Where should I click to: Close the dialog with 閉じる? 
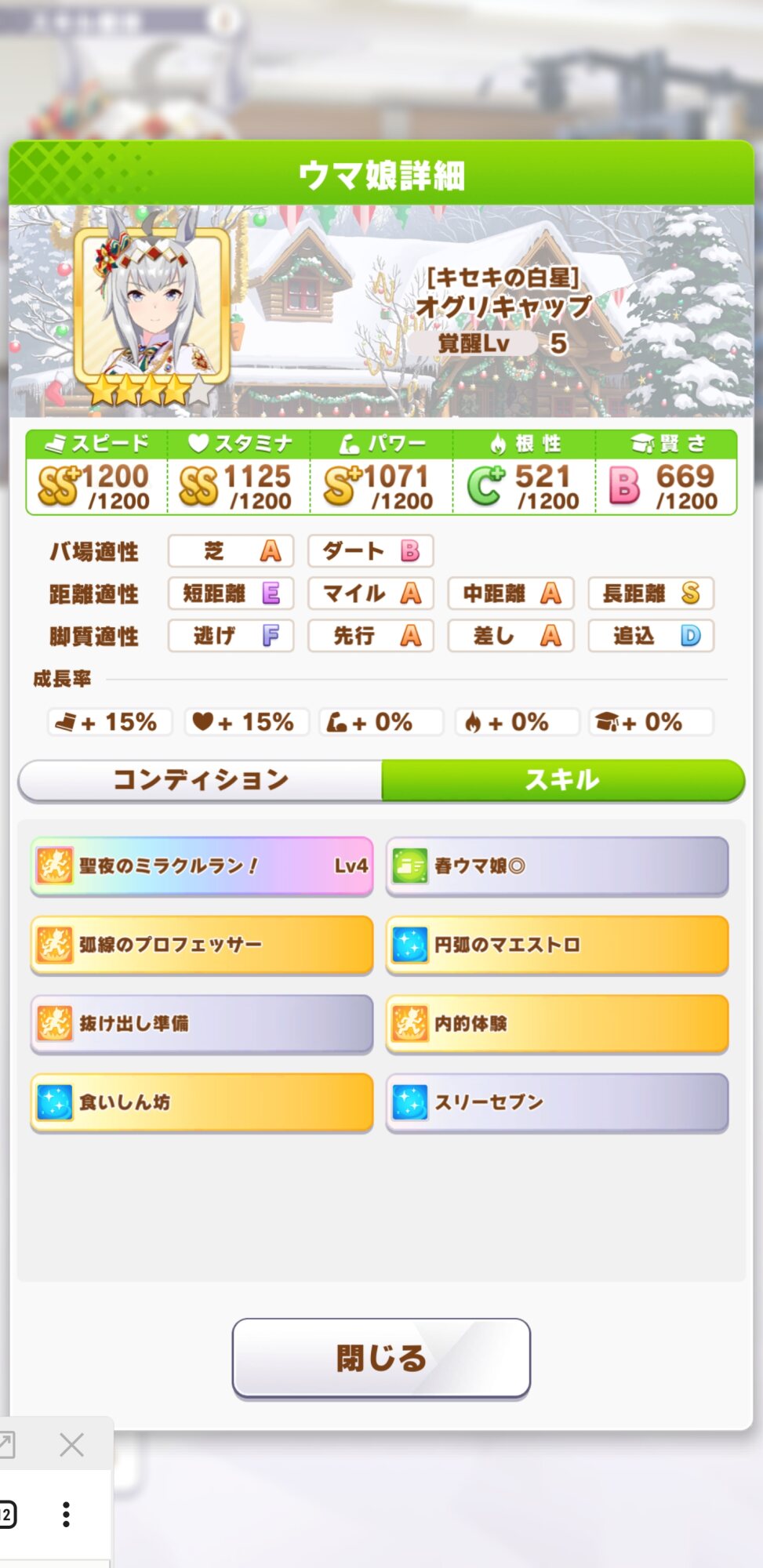pos(381,1358)
